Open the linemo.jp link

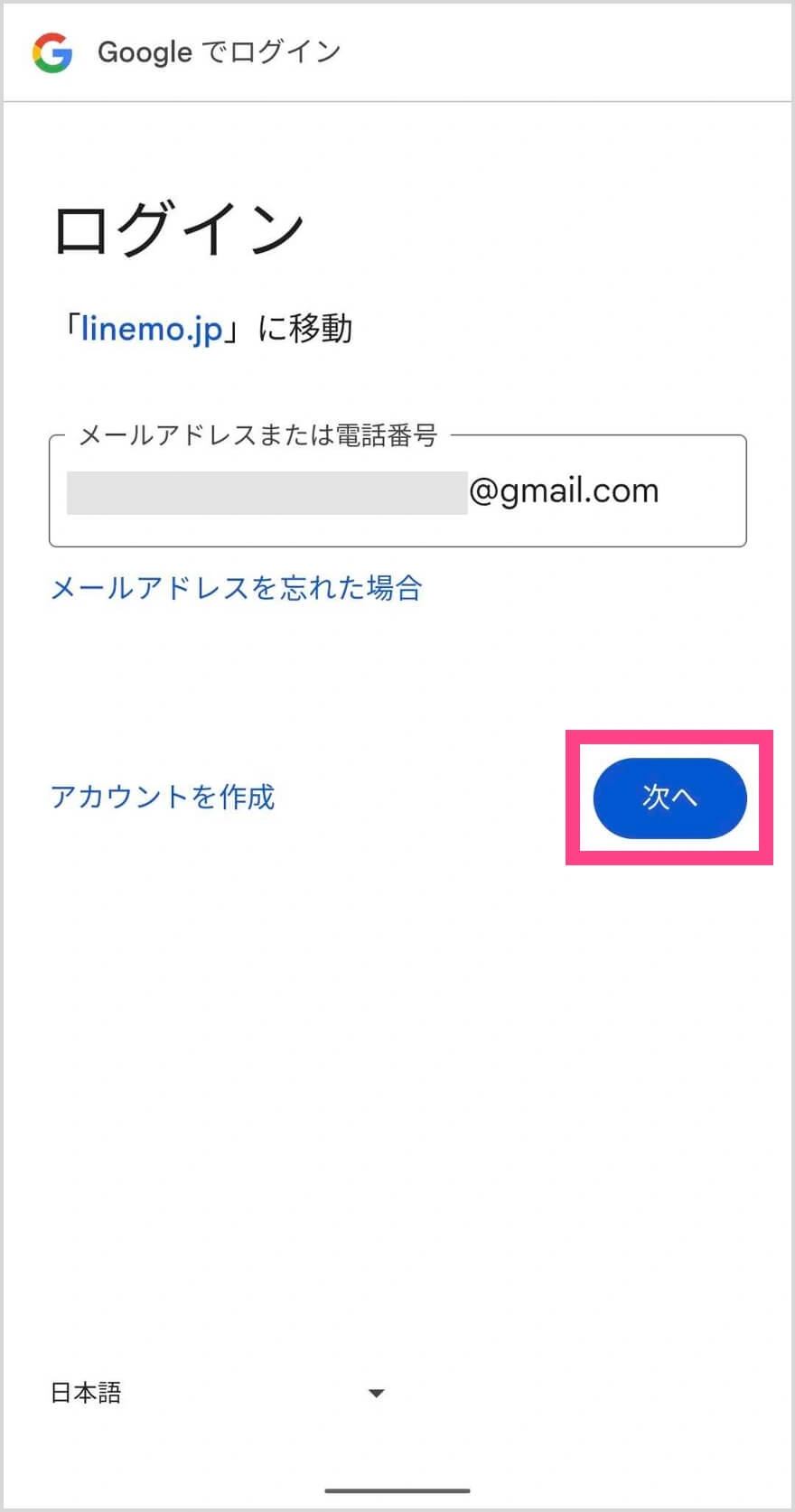click(152, 329)
